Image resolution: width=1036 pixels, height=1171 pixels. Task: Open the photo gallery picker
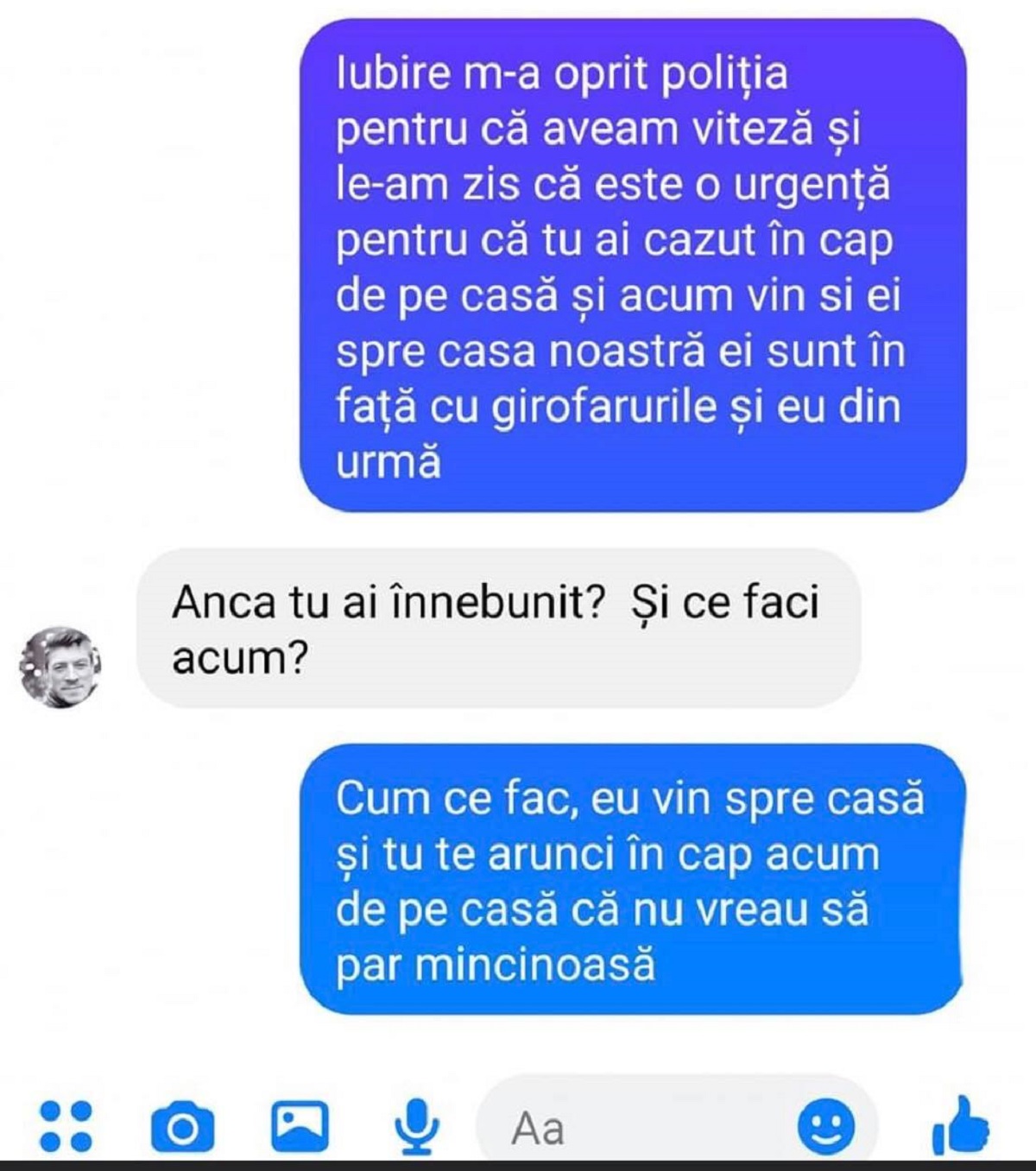tap(300, 1126)
